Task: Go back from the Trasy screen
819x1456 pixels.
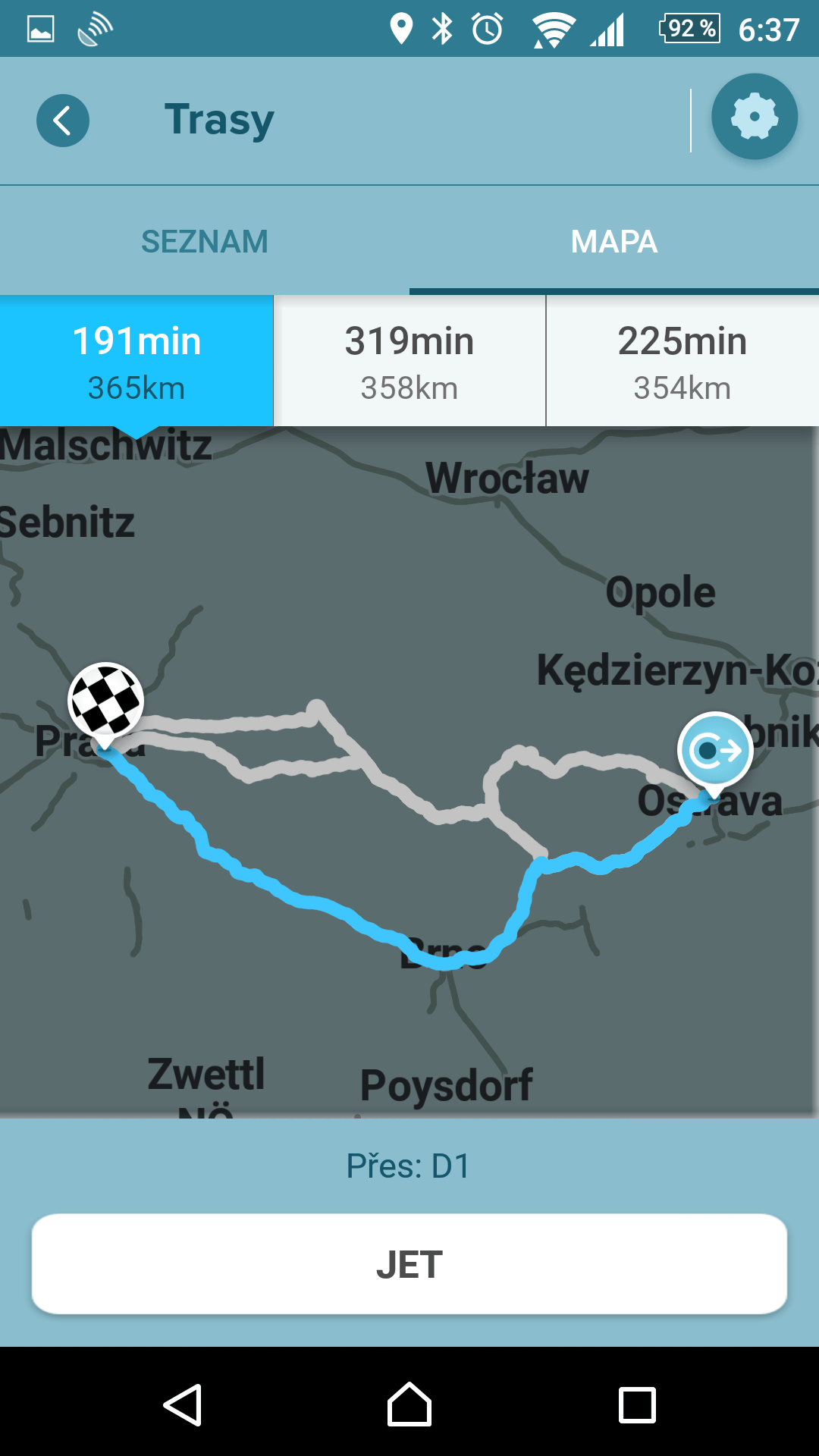Action: [63, 121]
